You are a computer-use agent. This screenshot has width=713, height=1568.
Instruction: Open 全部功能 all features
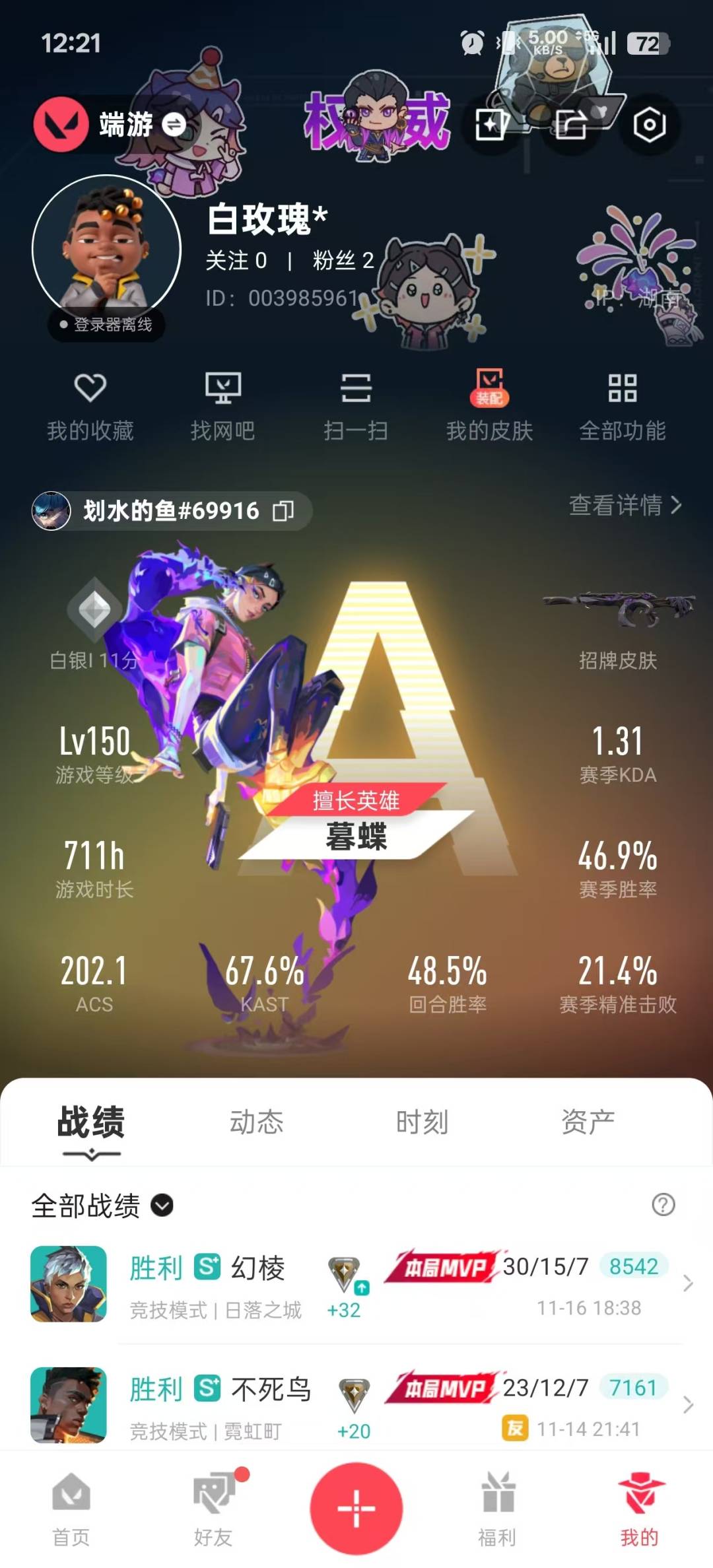pos(622,405)
